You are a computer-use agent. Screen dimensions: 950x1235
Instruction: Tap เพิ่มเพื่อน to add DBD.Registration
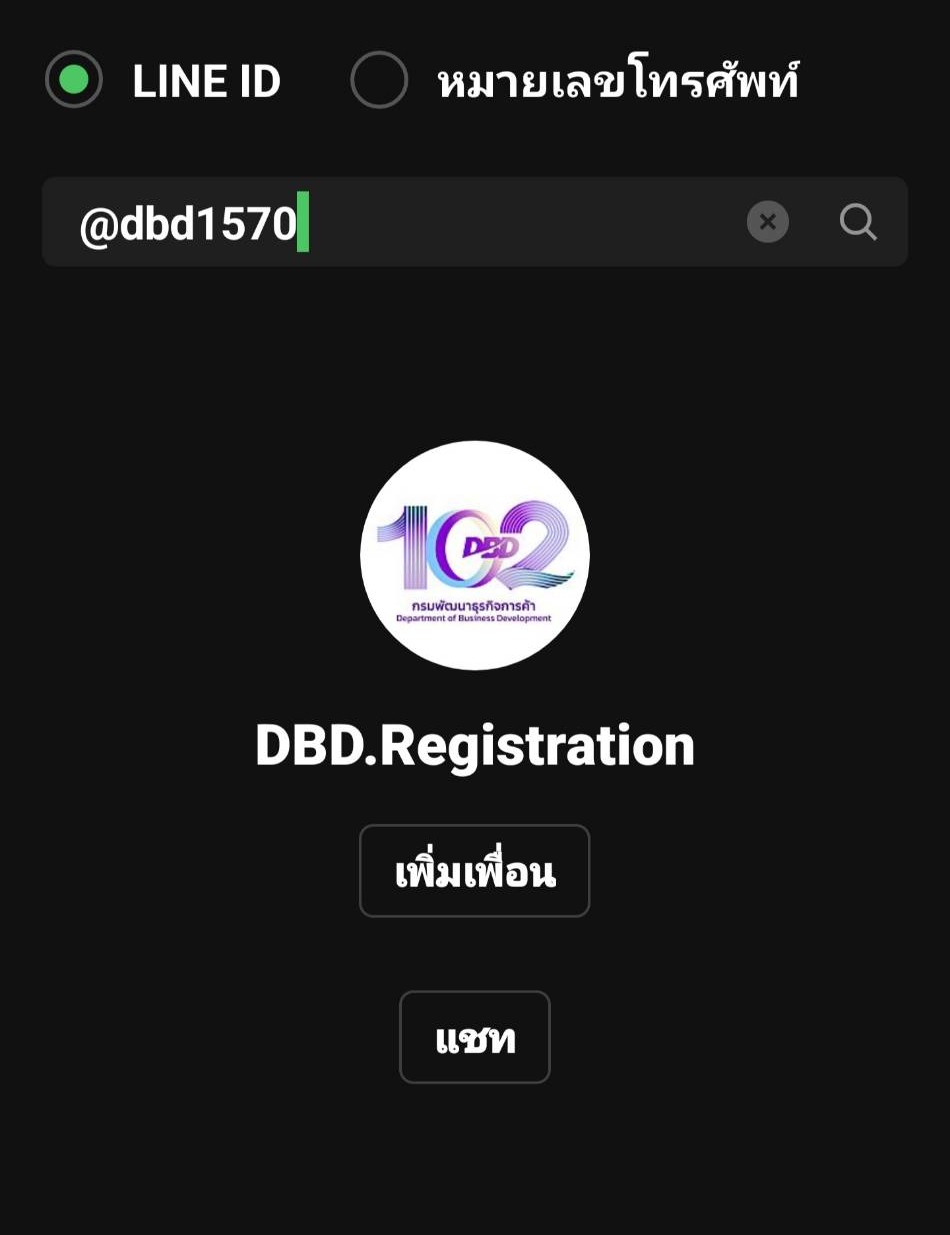475,871
